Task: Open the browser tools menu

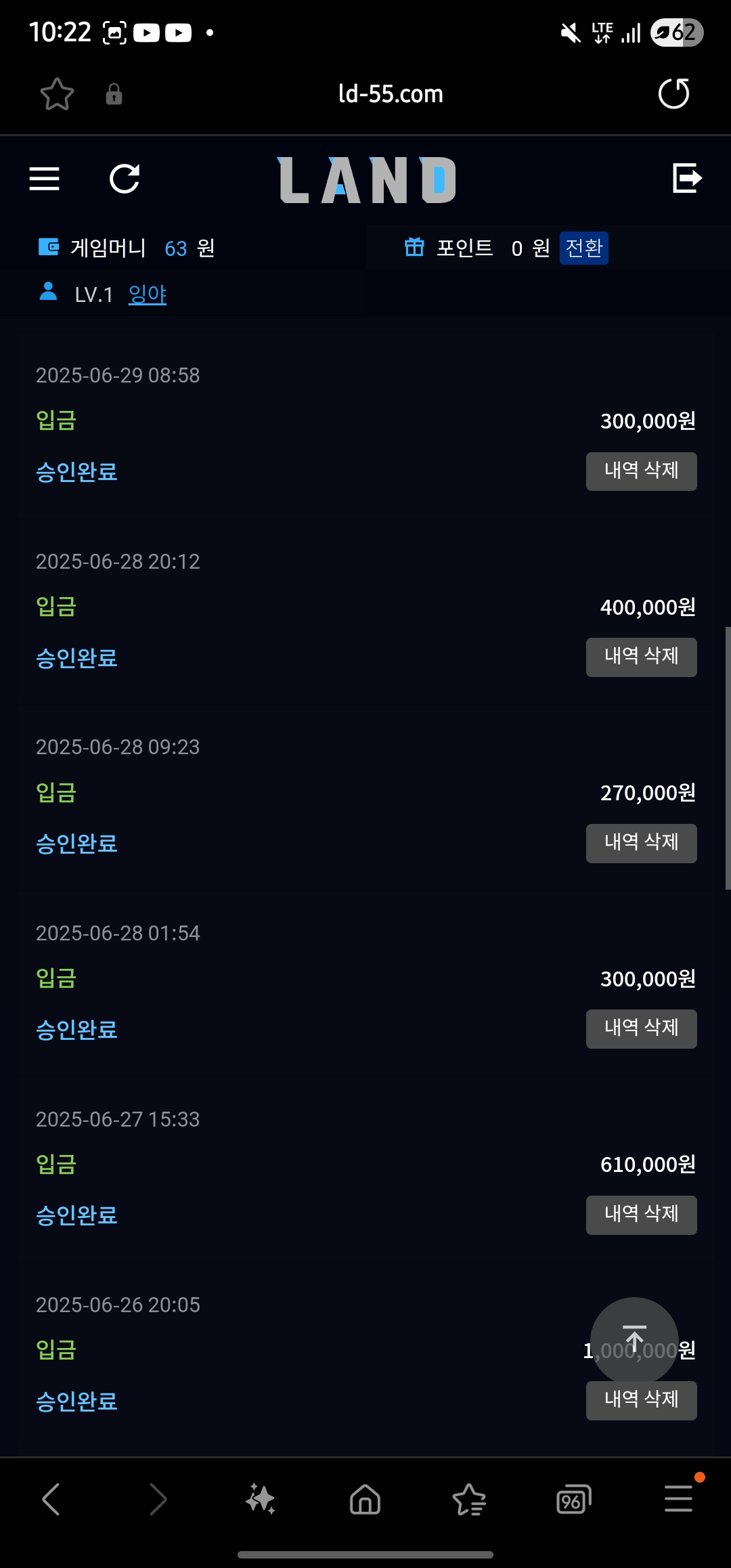Action: tap(679, 1498)
